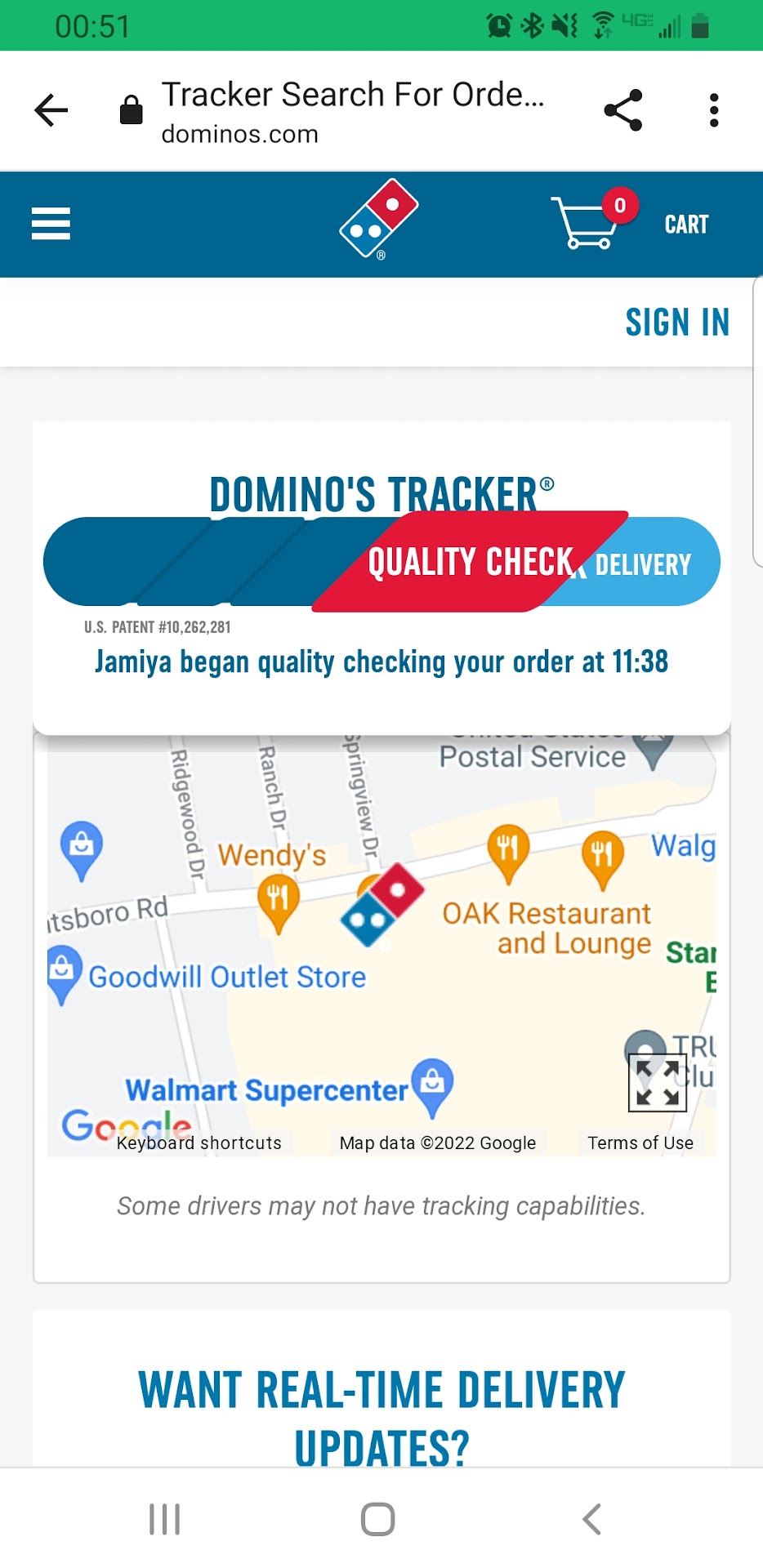Screen dimensions: 763x1568
Task: Open Google Maps Terms of Use
Action: tap(640, 1143)
